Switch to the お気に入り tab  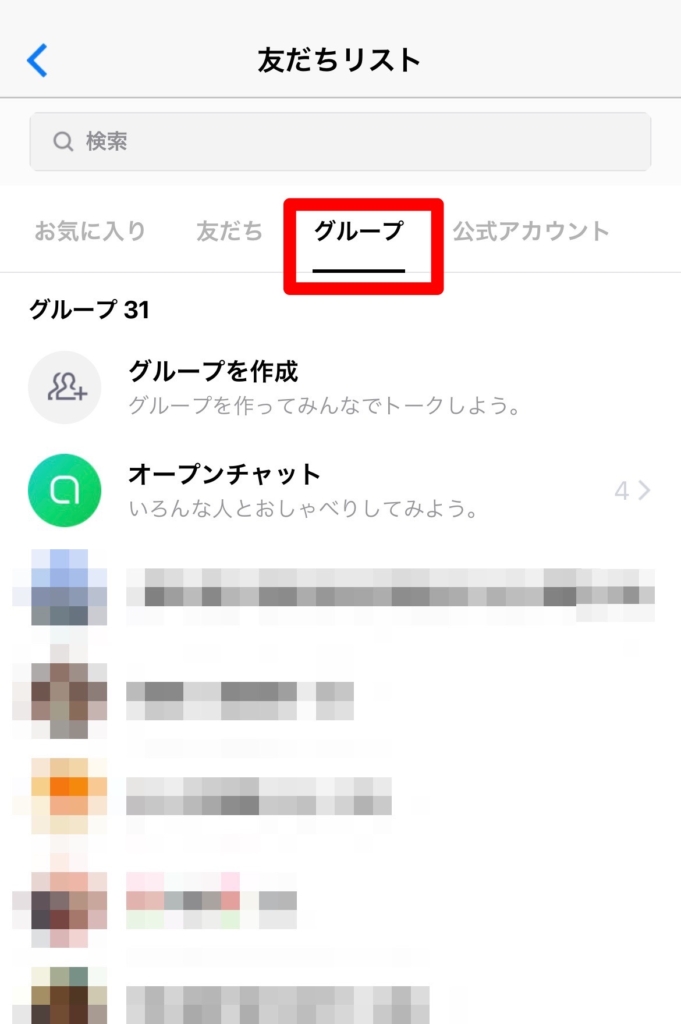pyautogui.click(x=90, y=232)
